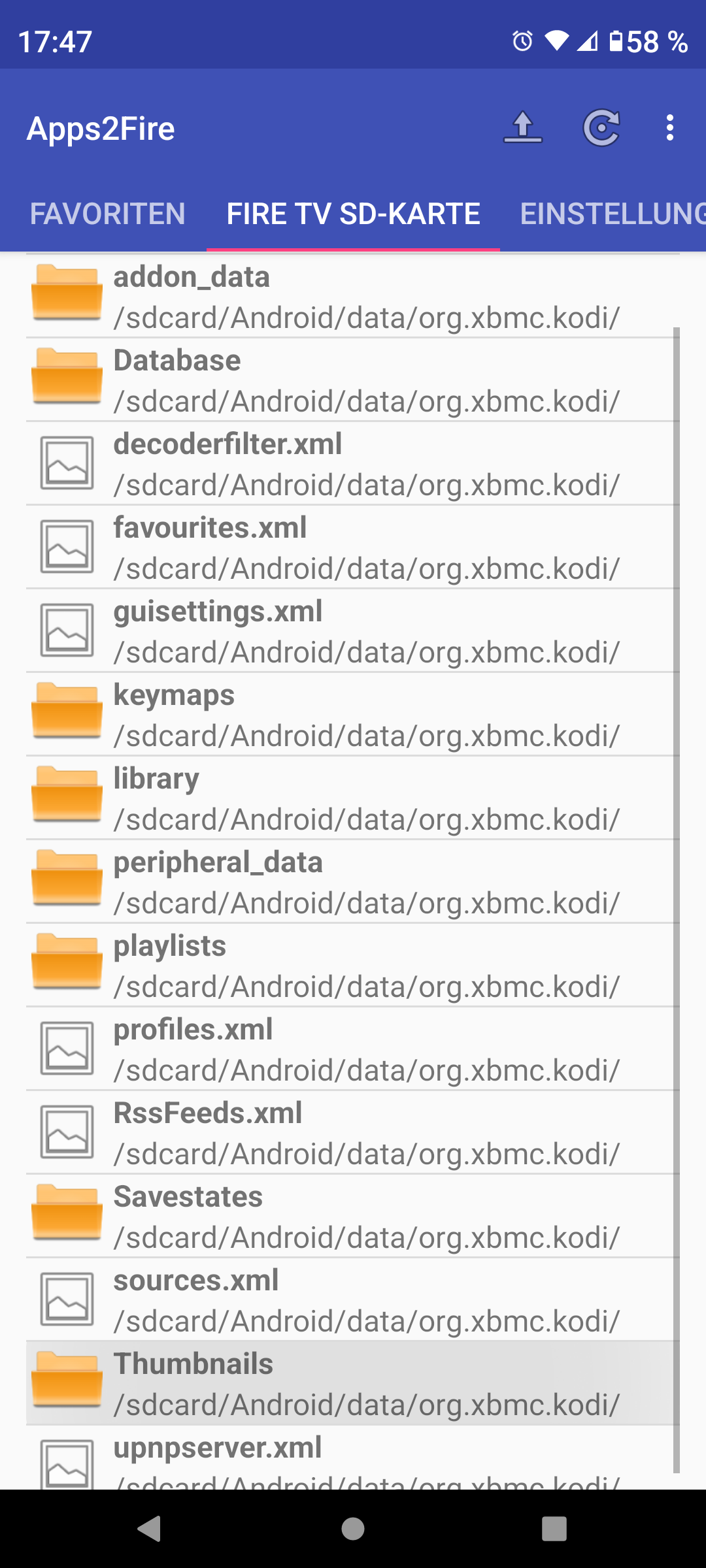Select the favourites.xml file
Screen dimensions: 706x1568
(353, 547)
